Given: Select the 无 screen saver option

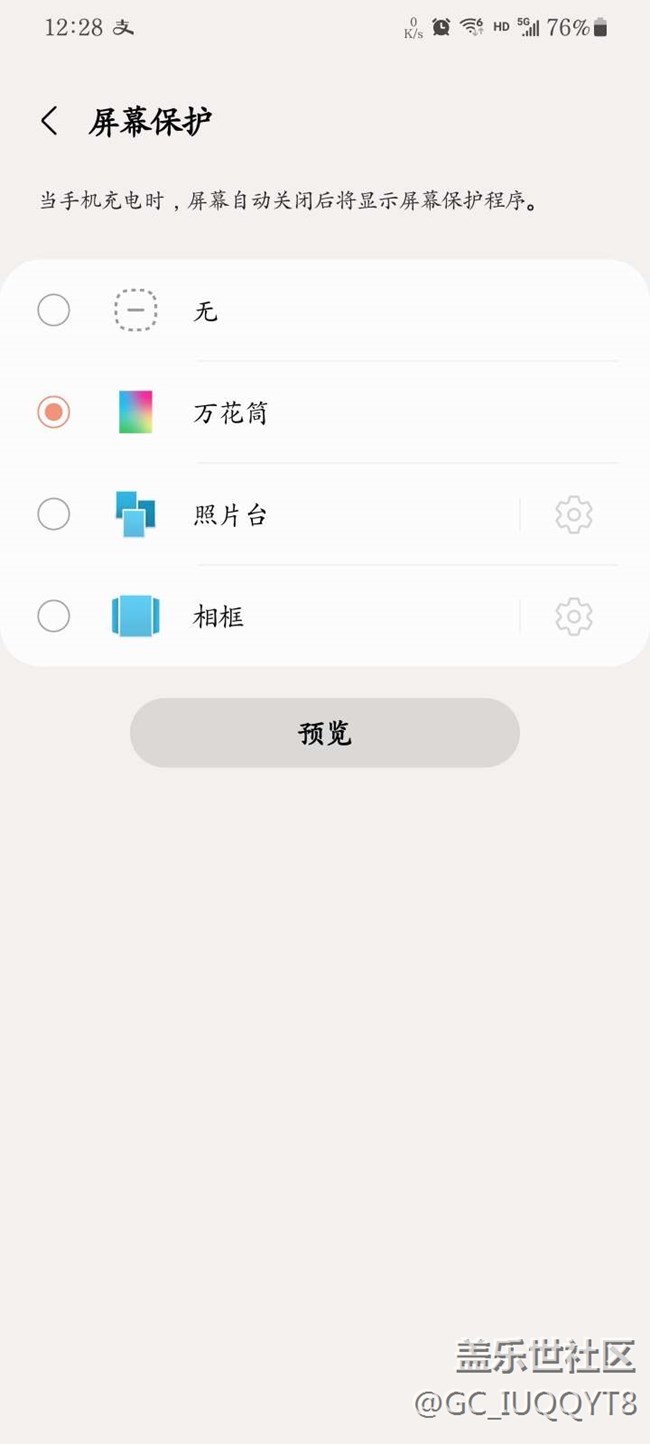Looking at the screenshot, I should 54,311.
